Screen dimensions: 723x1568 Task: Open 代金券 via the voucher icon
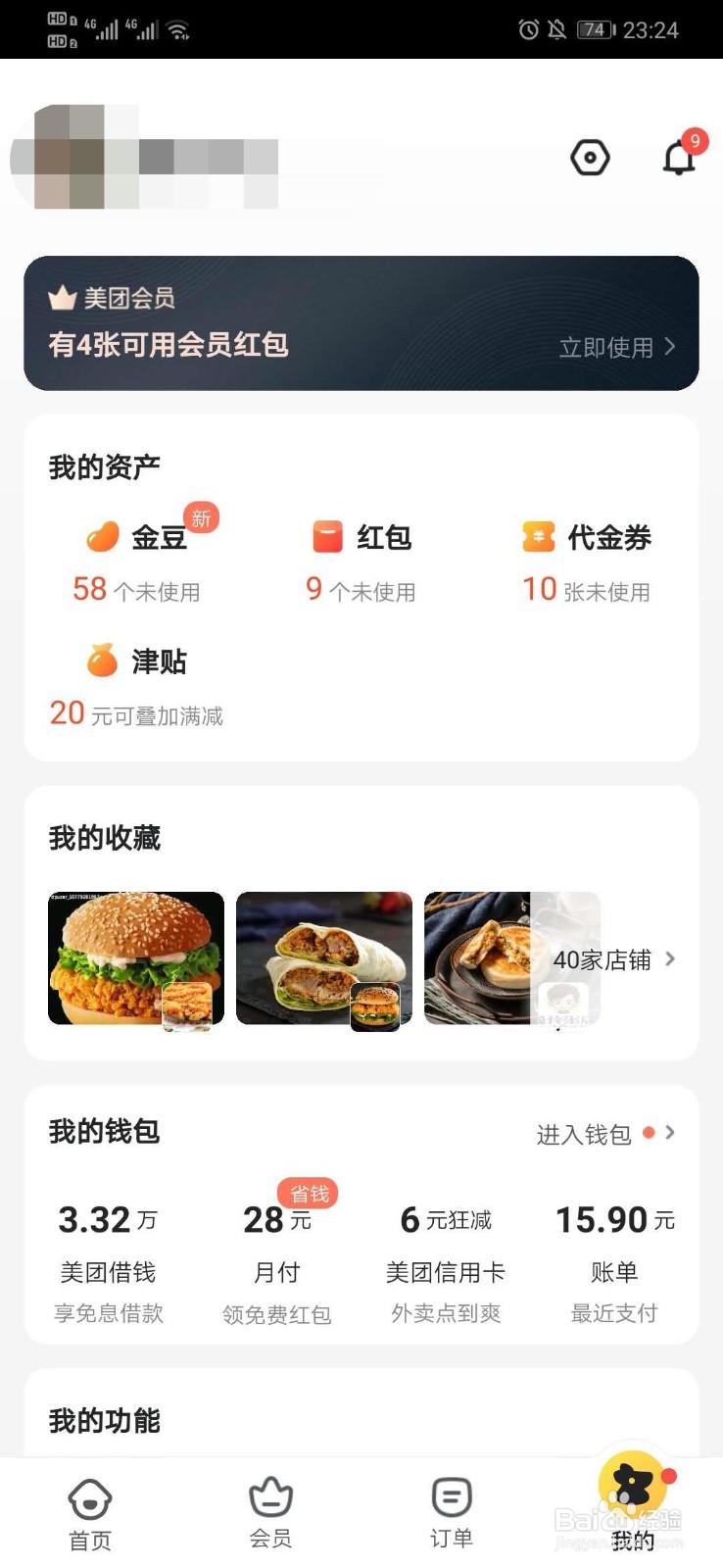pos(538,538)
